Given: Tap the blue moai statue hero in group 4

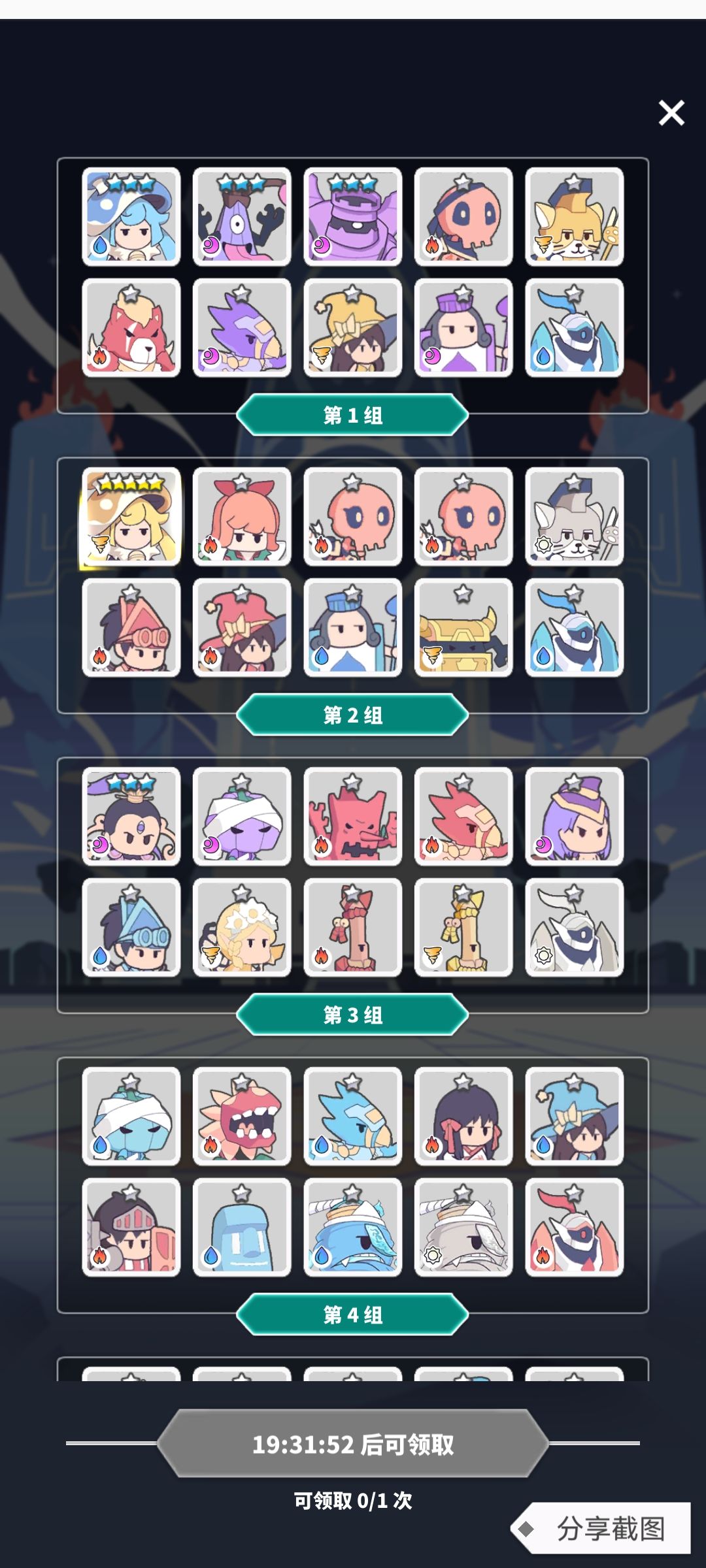Looking at the screenshot, I should click(x=242, y=1228).
